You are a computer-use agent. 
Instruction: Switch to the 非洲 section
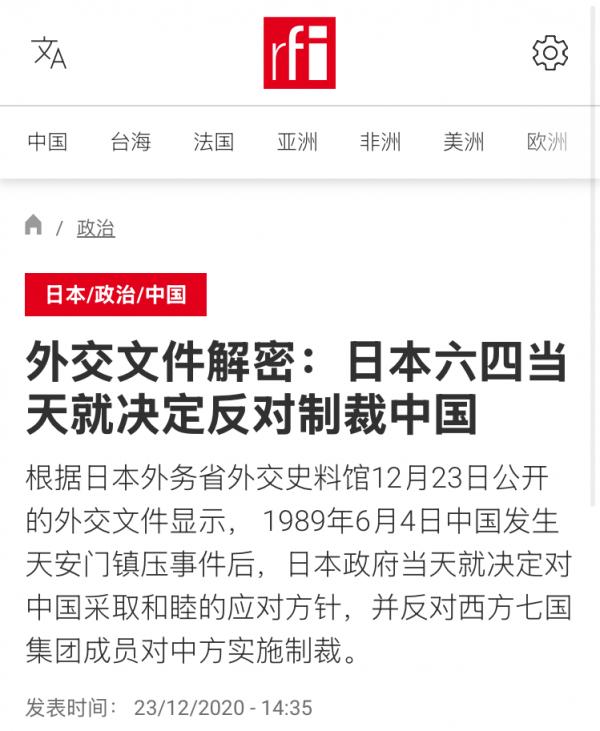380,142
